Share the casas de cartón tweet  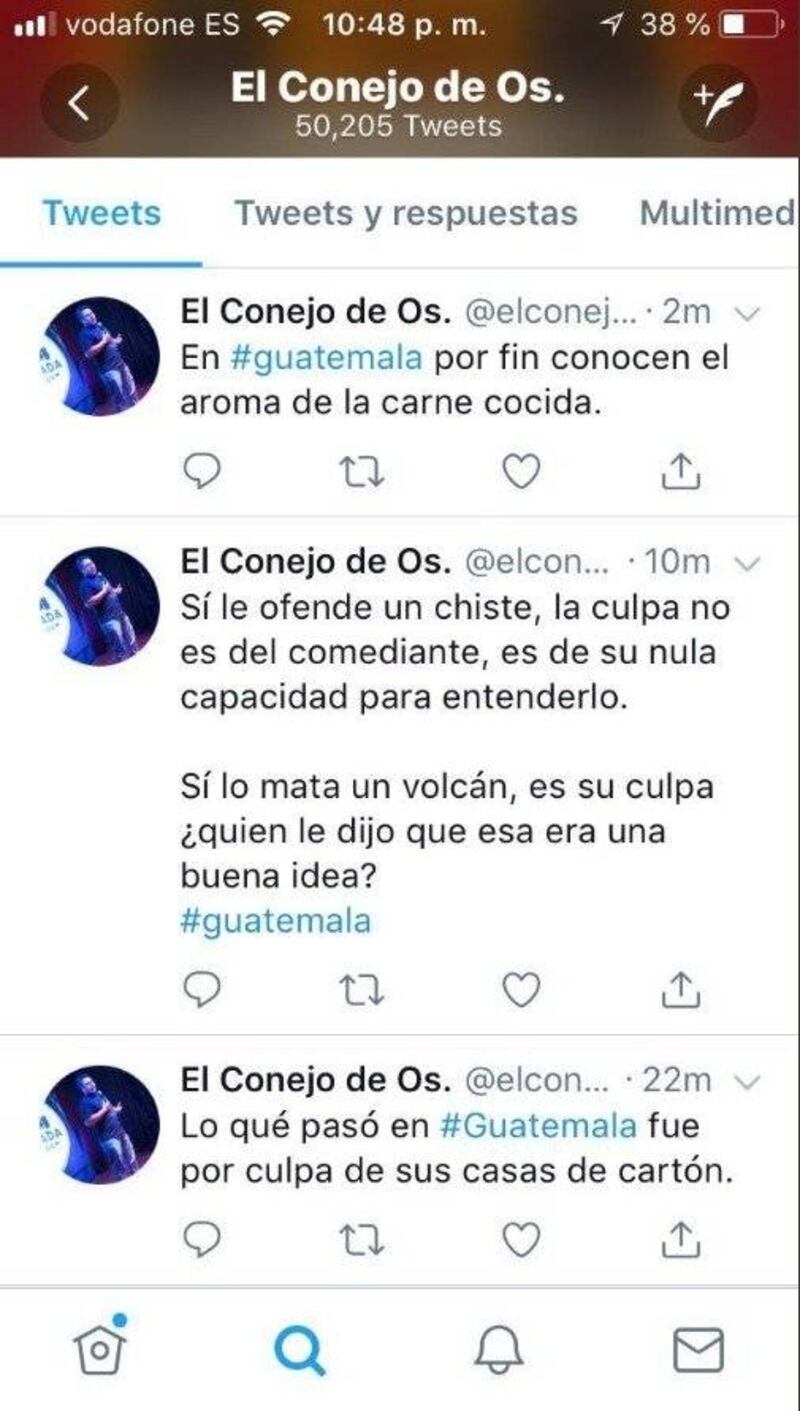(x=681, y=1239)
